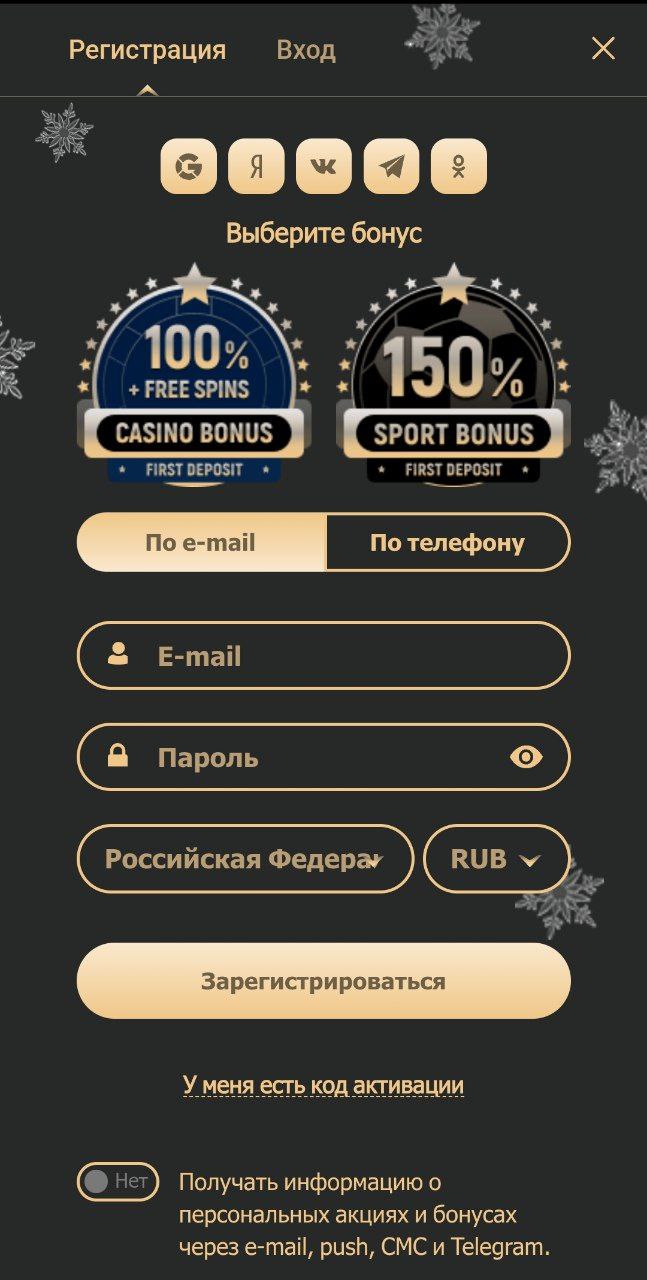Tap the Пароль input field

[323, 757]
